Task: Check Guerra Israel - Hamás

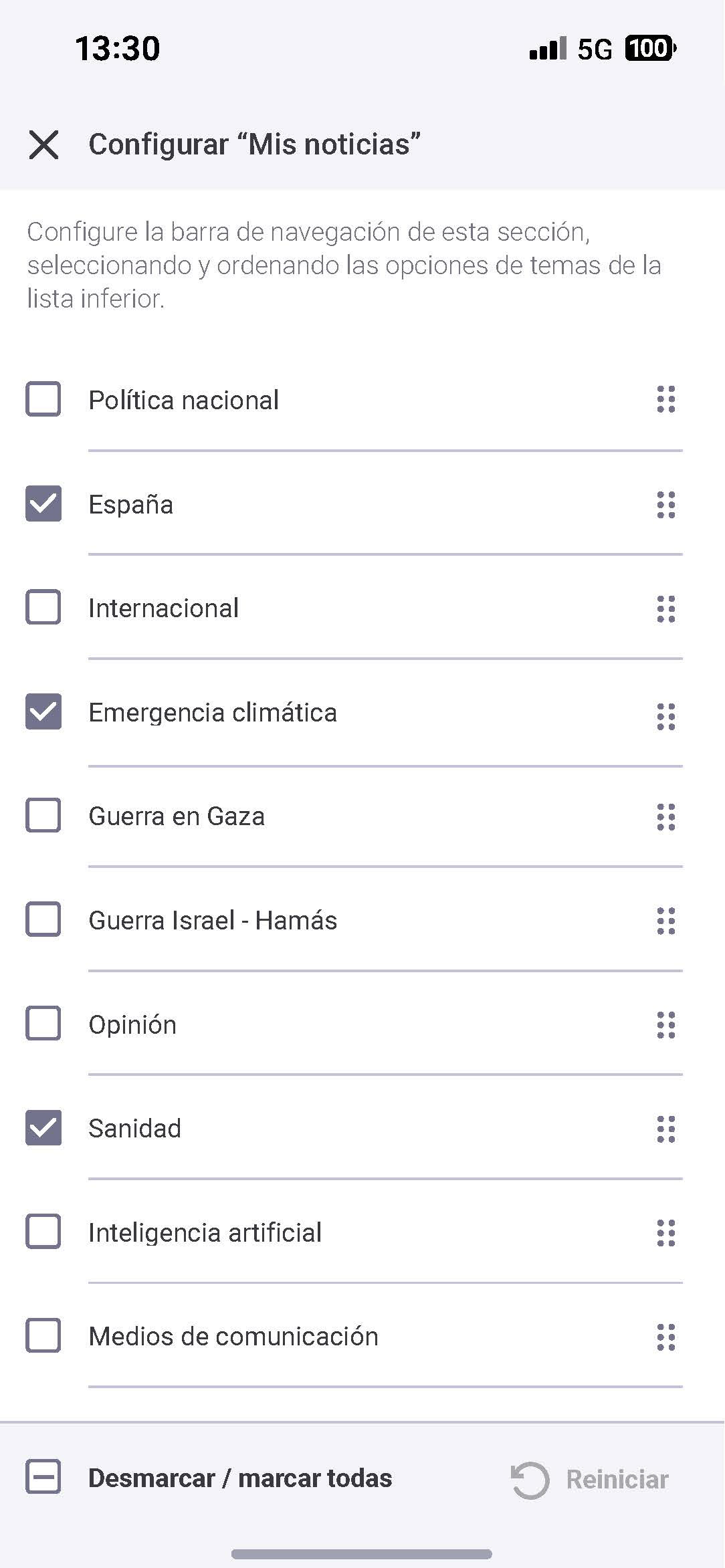Action: 43,919
